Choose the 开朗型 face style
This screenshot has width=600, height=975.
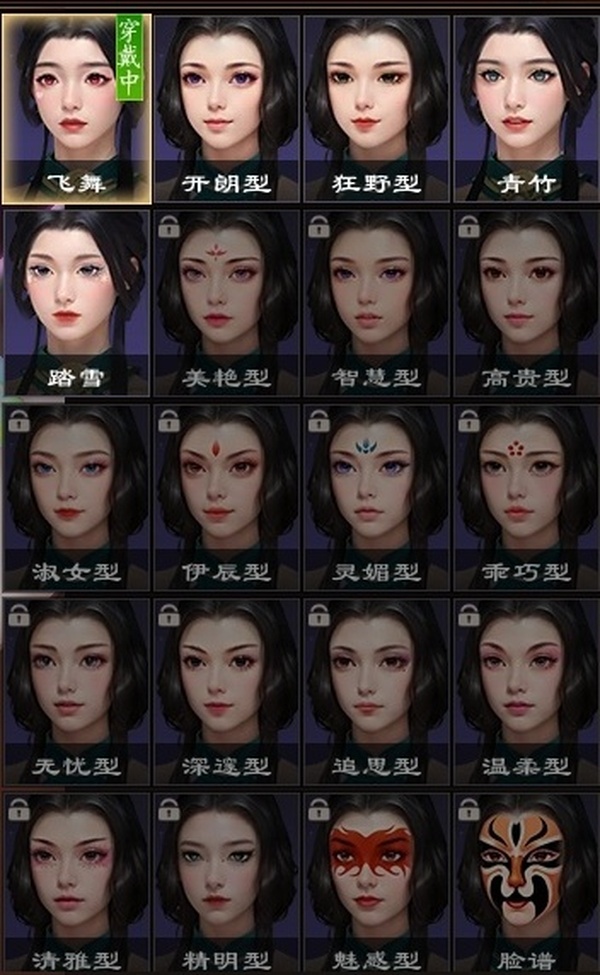tap(226, 105)
